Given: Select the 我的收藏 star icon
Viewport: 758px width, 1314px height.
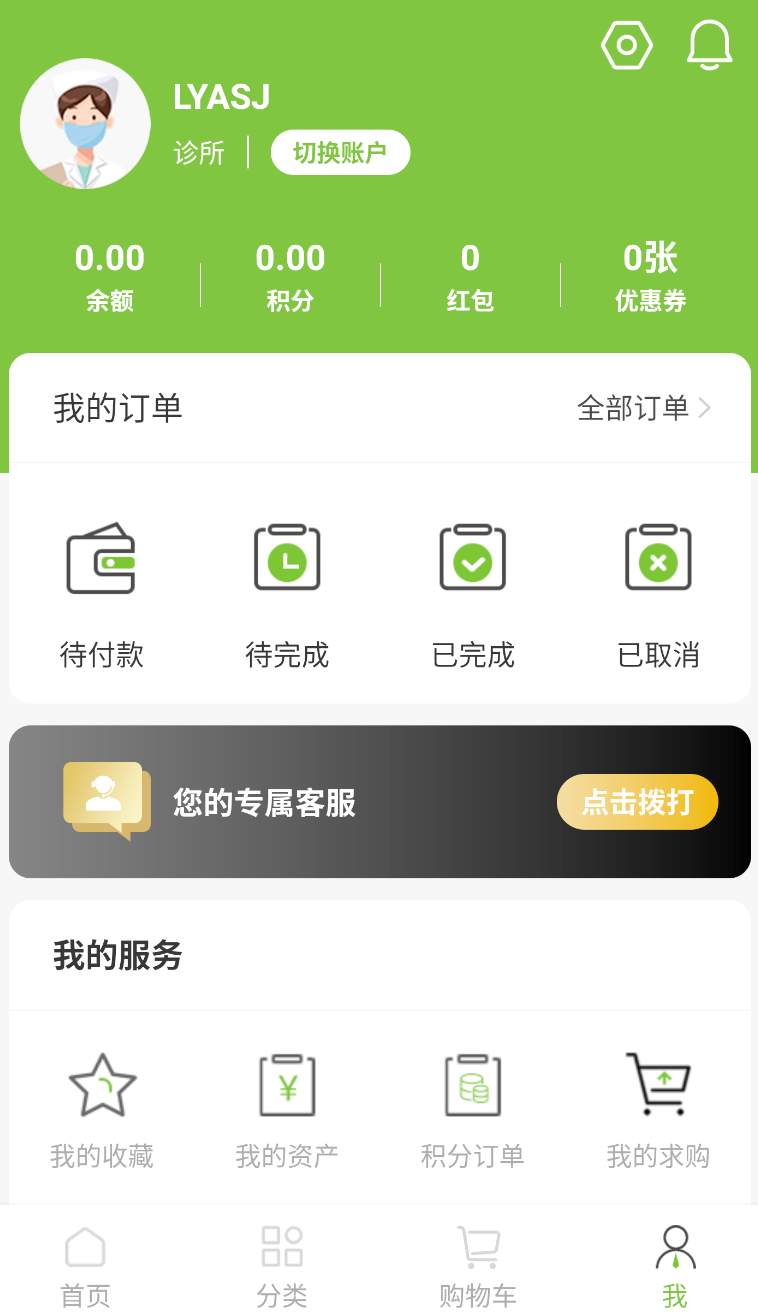Looking at the screenshot, I should click(101, 1085).
